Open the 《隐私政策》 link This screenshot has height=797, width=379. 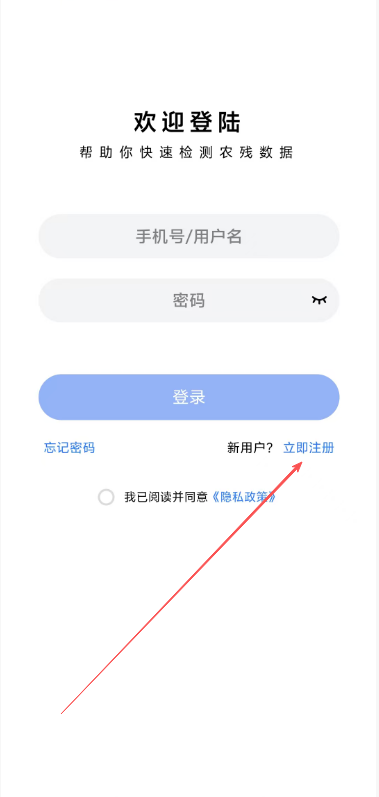(x=243, y=497)
